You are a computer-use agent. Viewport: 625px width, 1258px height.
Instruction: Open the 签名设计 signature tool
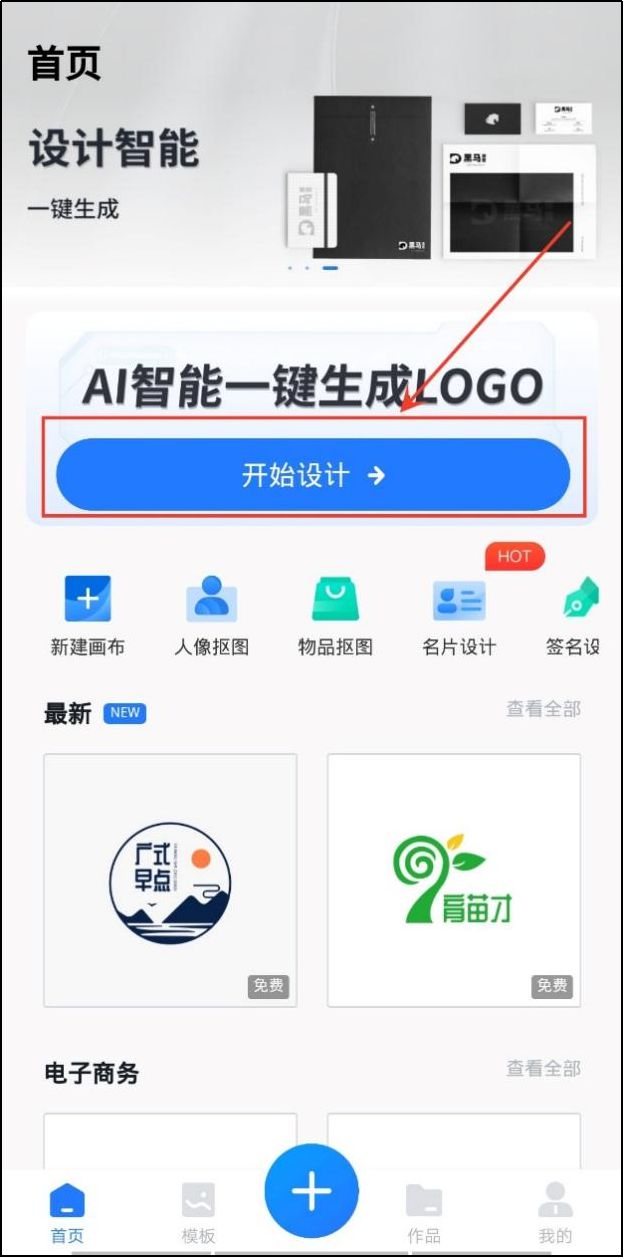point(575,615)
